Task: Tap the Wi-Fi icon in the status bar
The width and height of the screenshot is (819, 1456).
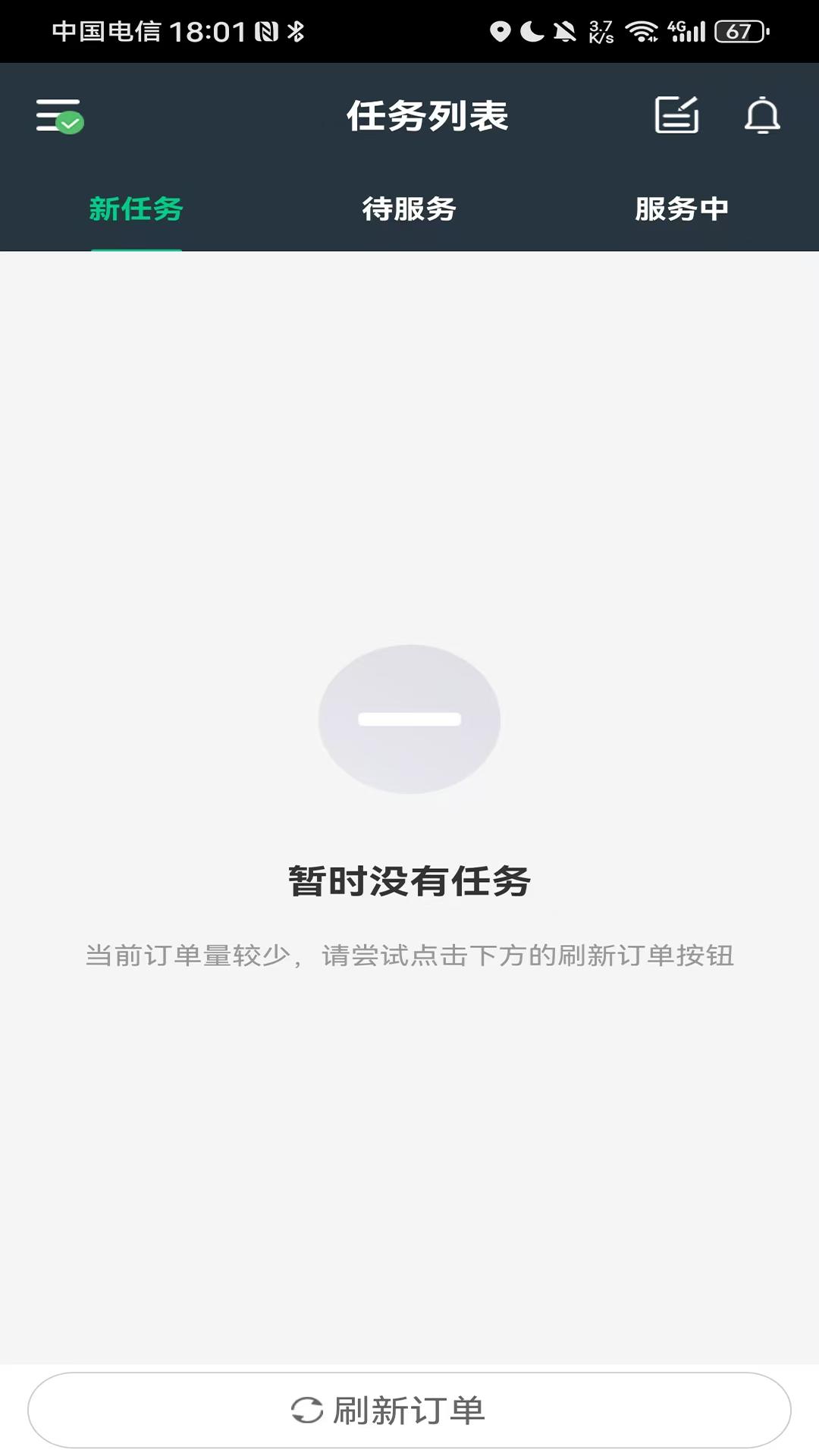Action: pos(641,30)
